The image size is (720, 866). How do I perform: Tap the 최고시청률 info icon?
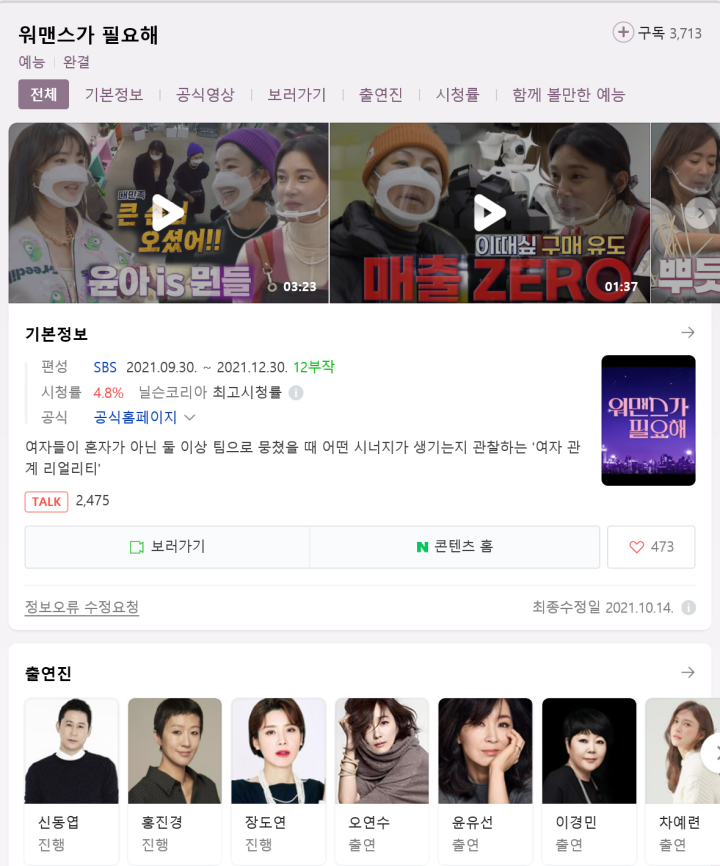[x=296, y=393]
